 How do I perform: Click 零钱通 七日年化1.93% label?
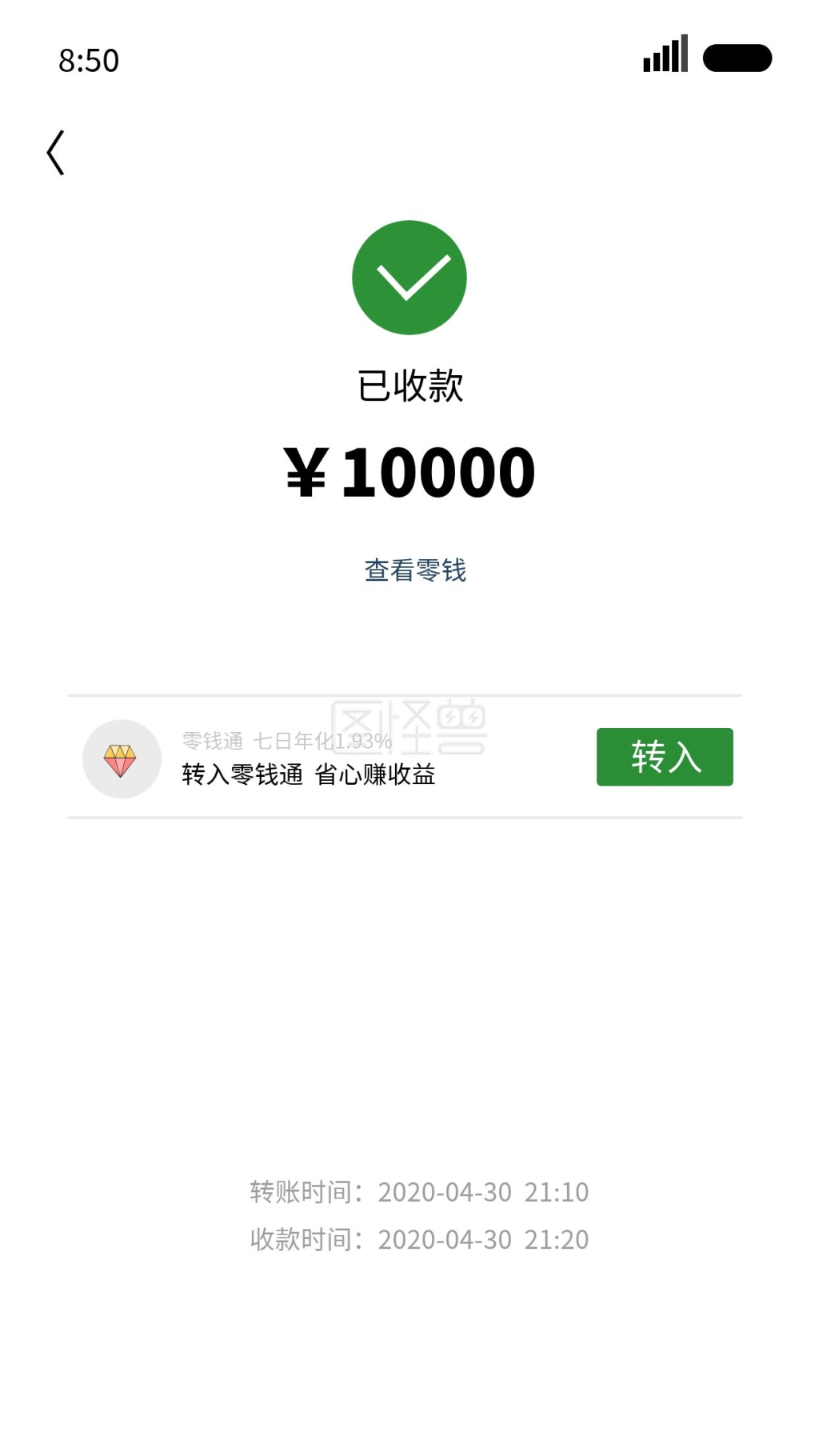(x=286, y=740)
